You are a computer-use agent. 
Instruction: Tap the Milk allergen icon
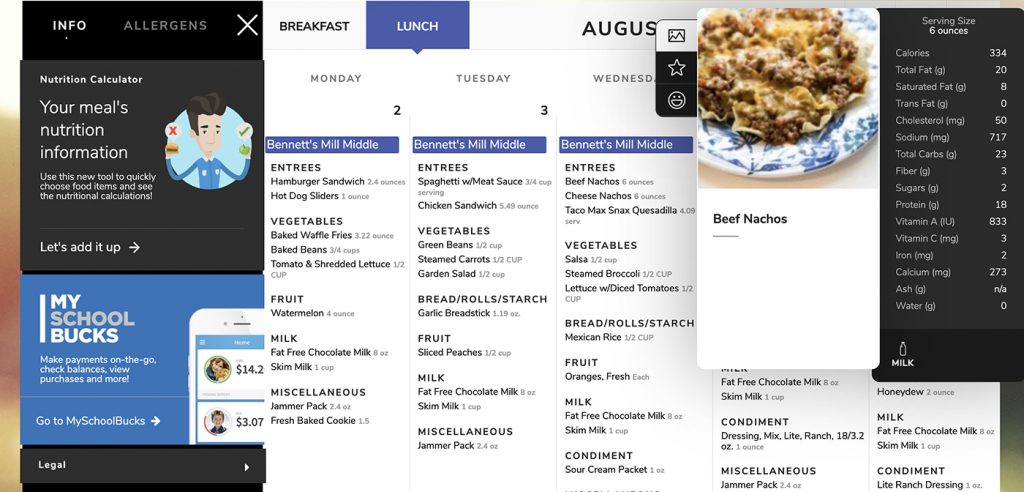902,355
